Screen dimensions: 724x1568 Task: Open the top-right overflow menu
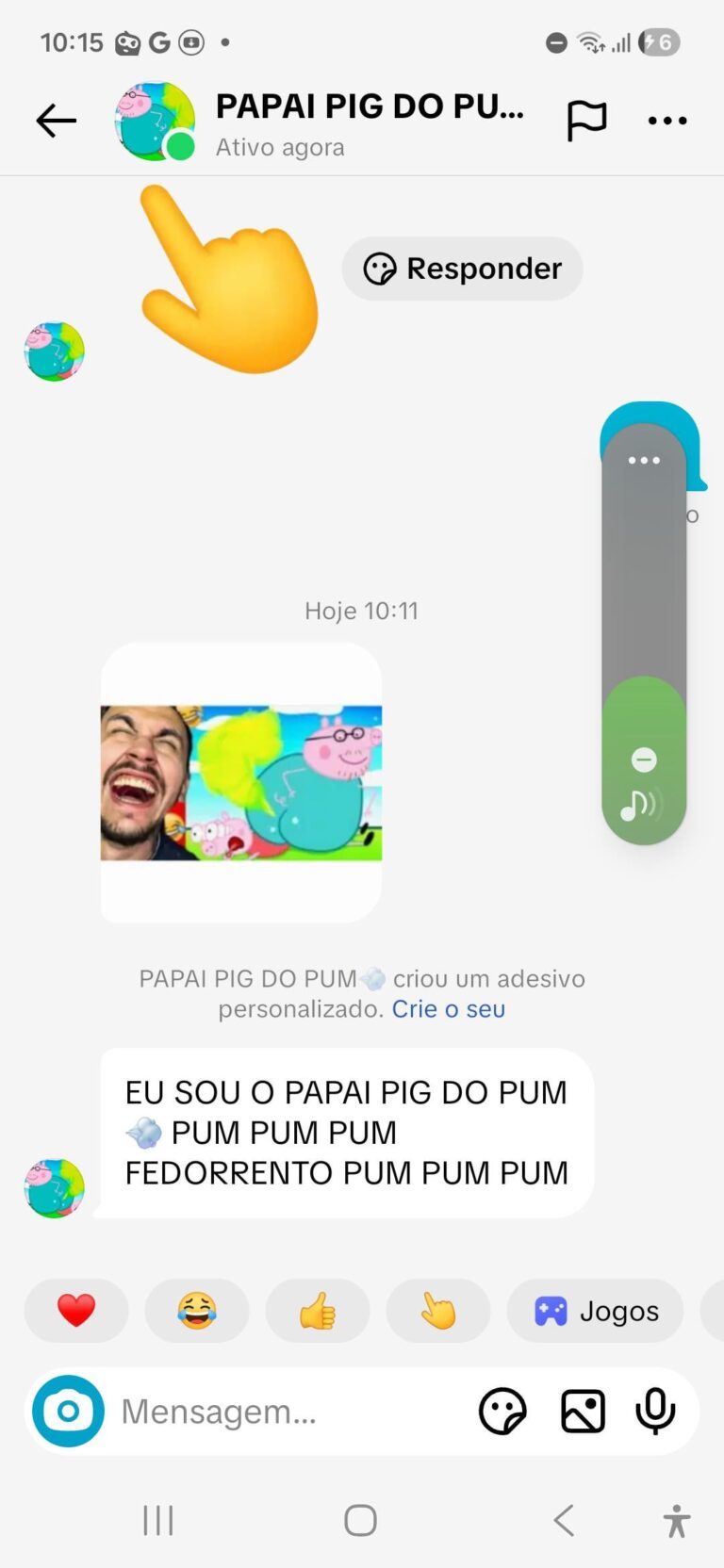[667, 121]
